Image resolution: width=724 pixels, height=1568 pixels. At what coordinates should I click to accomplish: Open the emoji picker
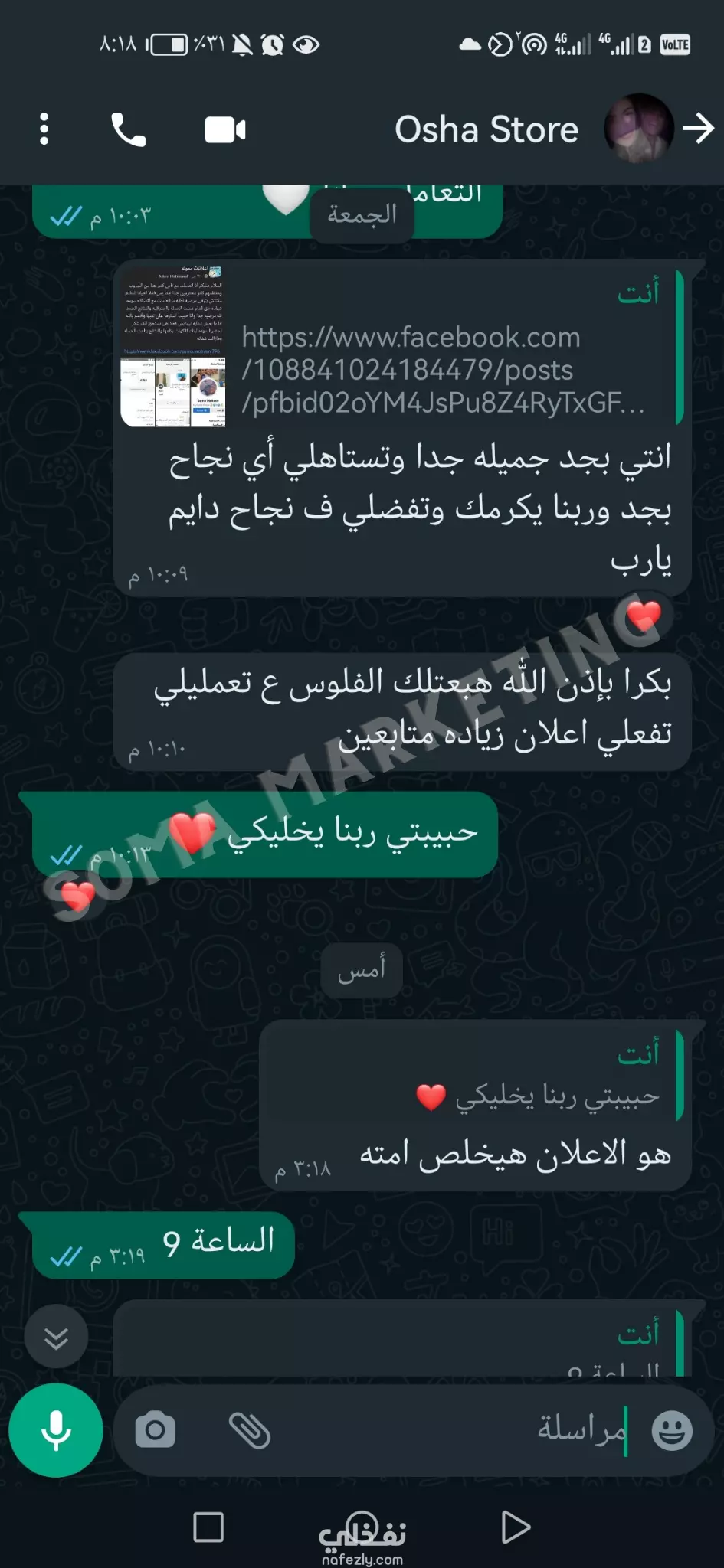coord(672,1429)
